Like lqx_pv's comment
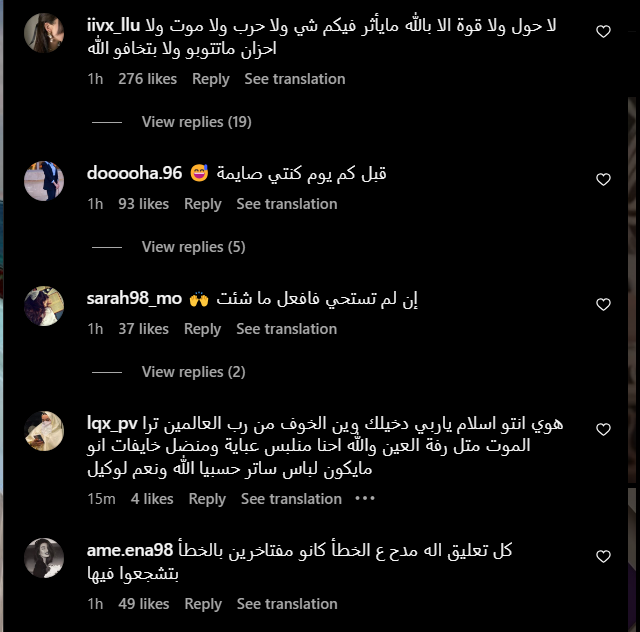 pyautogui.click(x=603, y=430)
